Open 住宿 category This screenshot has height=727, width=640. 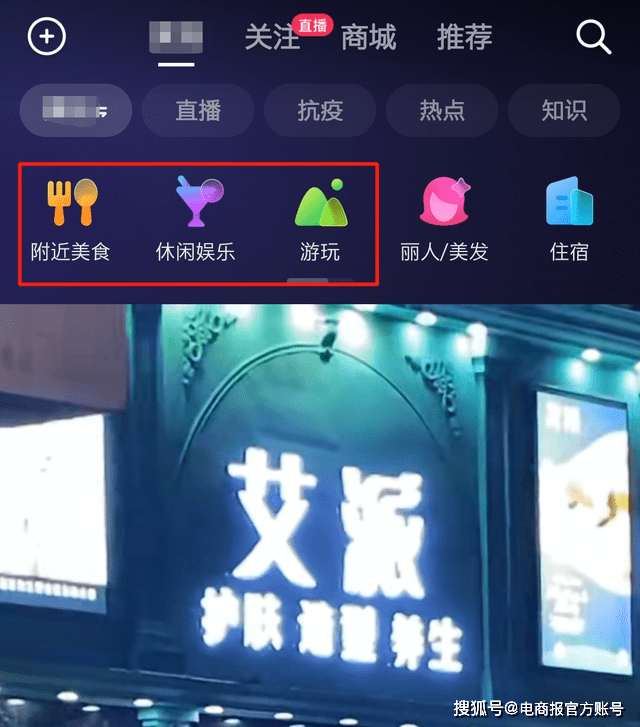click(569, 220)
